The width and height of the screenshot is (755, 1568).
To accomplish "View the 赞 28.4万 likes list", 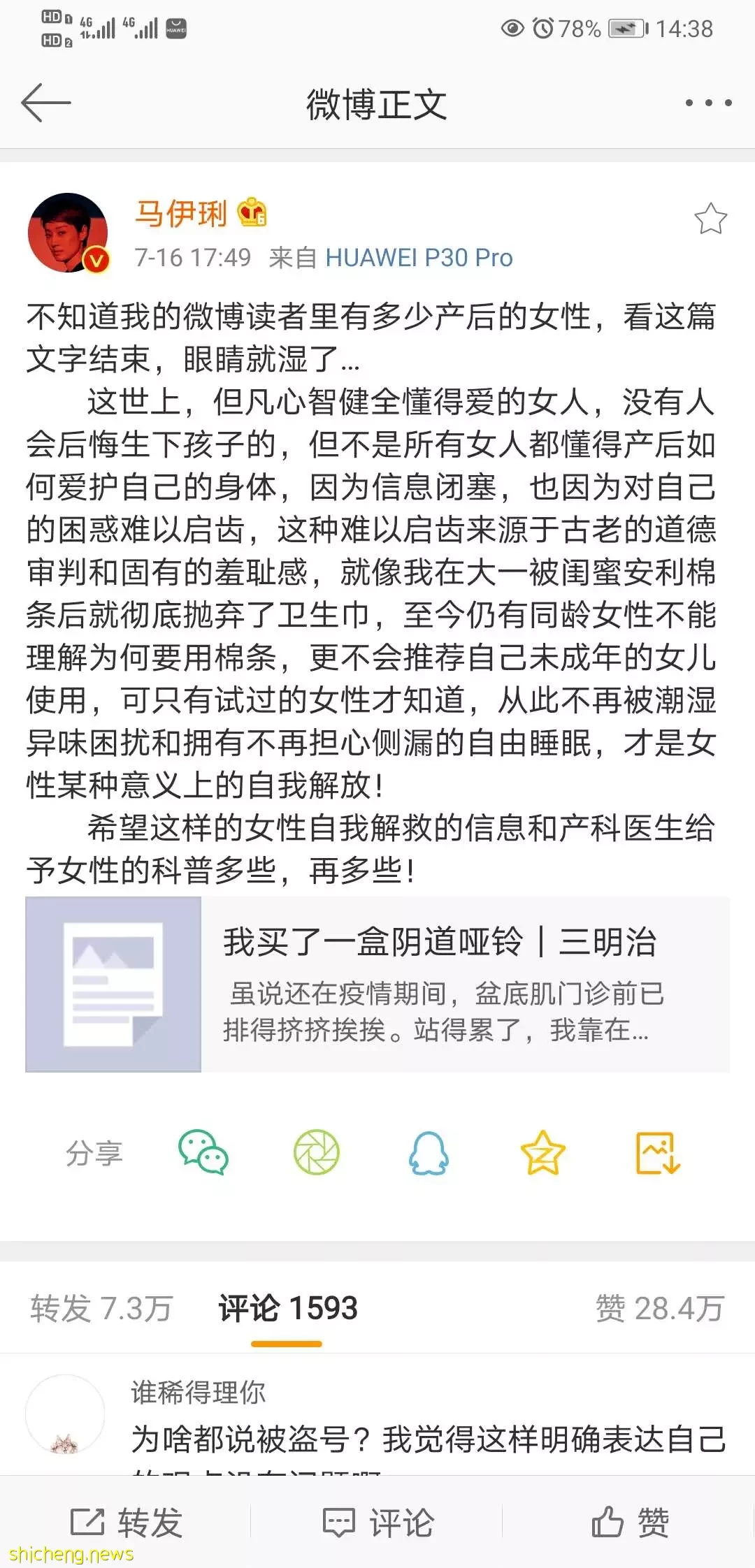I will pyautogui.click(x=659, y=1308).
